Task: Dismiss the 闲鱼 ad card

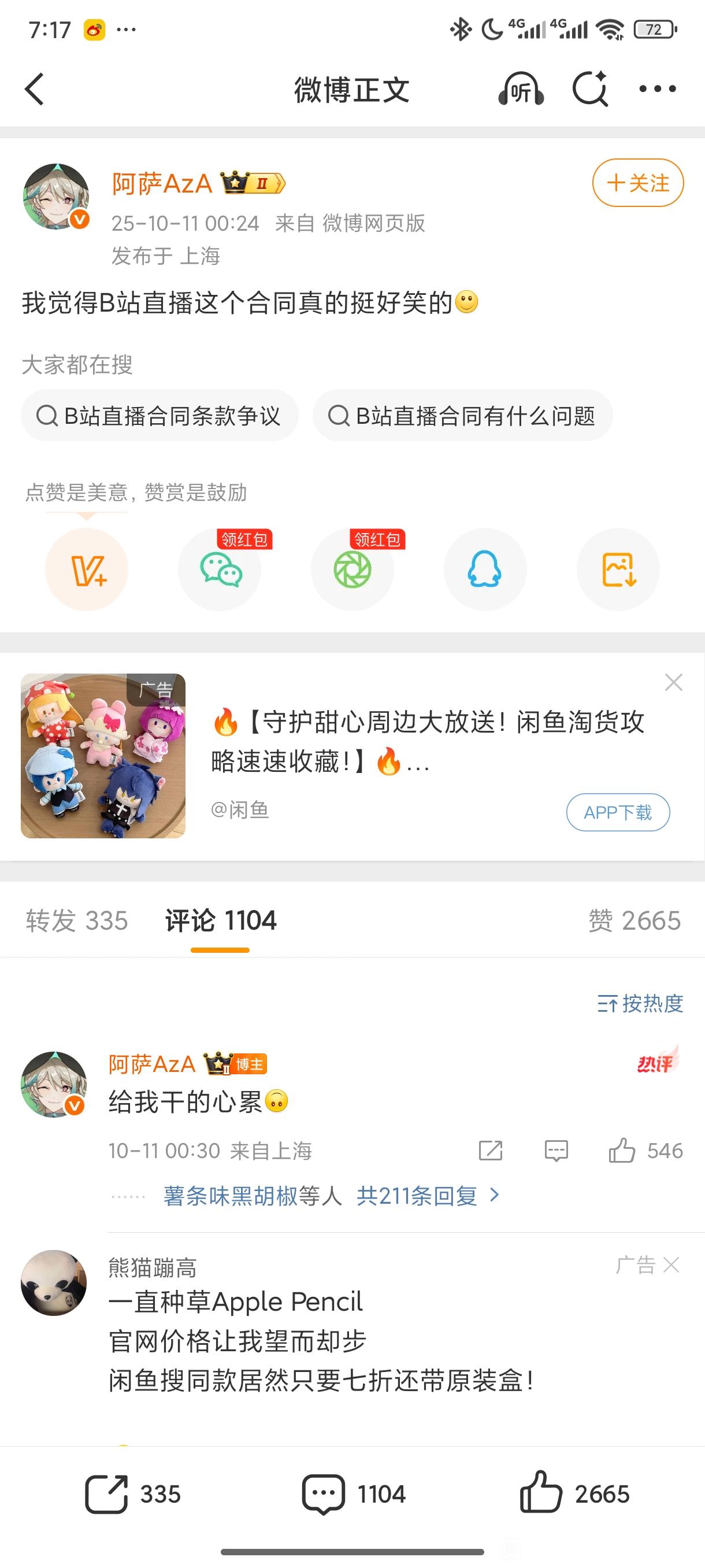Action: pyautogui.click(x=673, y=682)
